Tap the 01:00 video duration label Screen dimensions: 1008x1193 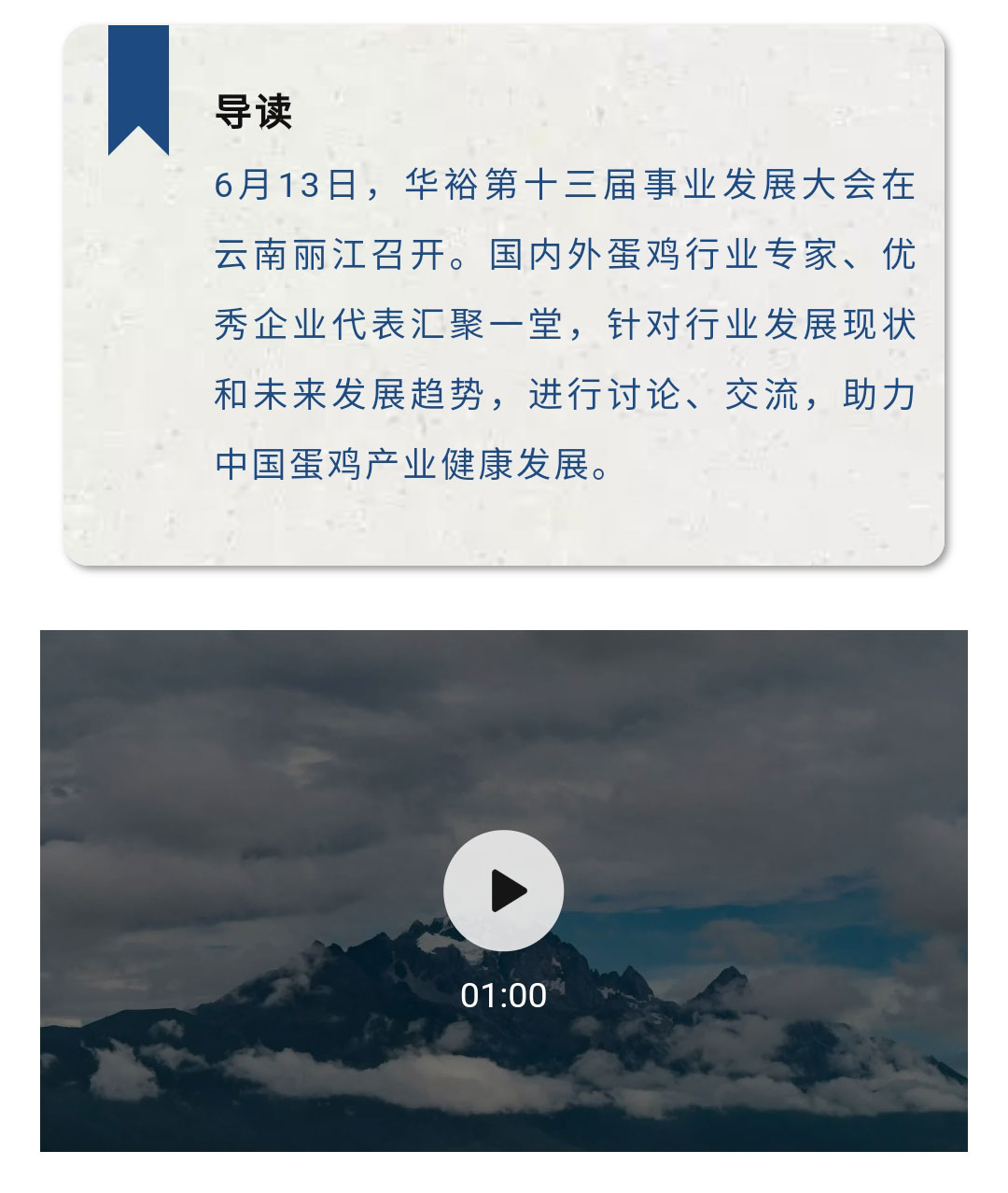point(503,995)
